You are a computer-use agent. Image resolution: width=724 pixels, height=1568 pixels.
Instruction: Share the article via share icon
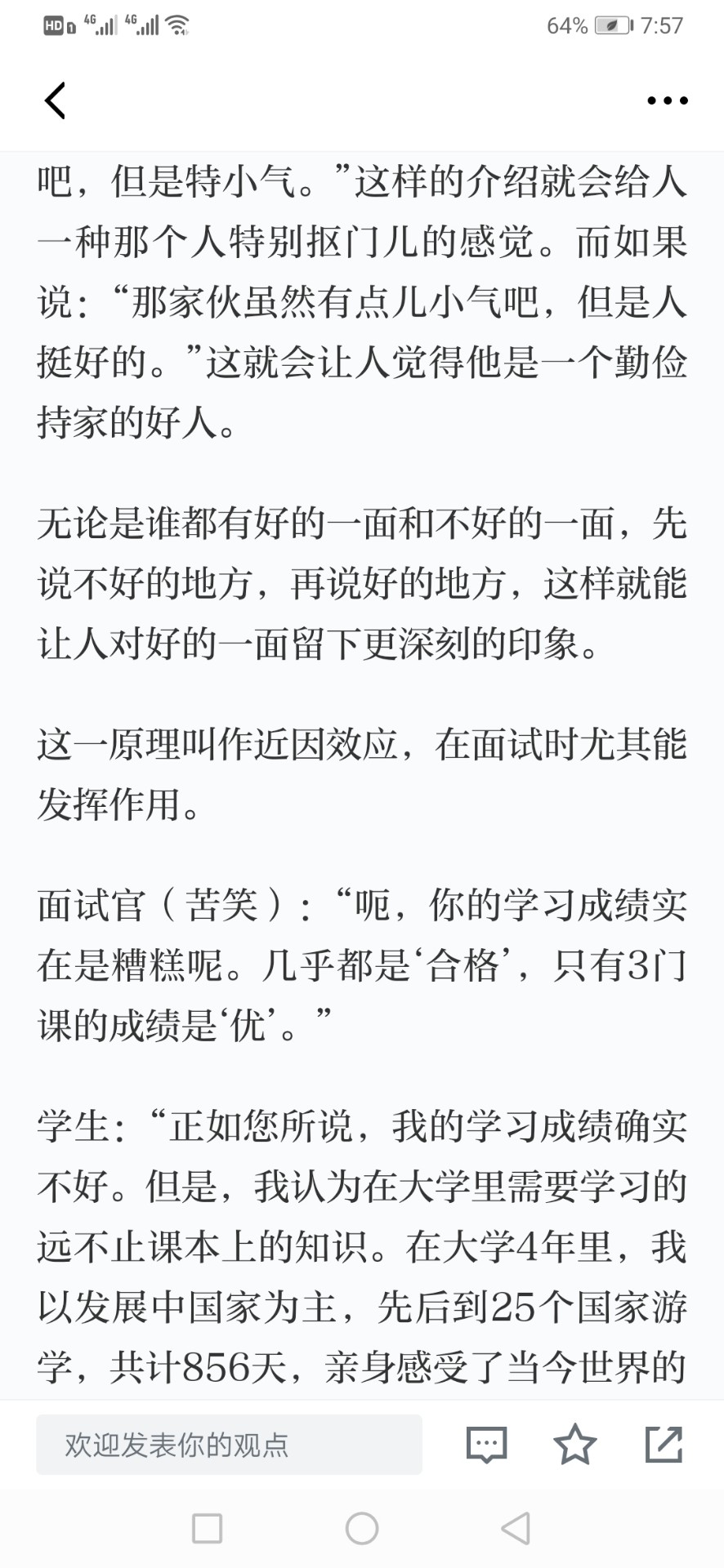click(x=664, y=1444)
